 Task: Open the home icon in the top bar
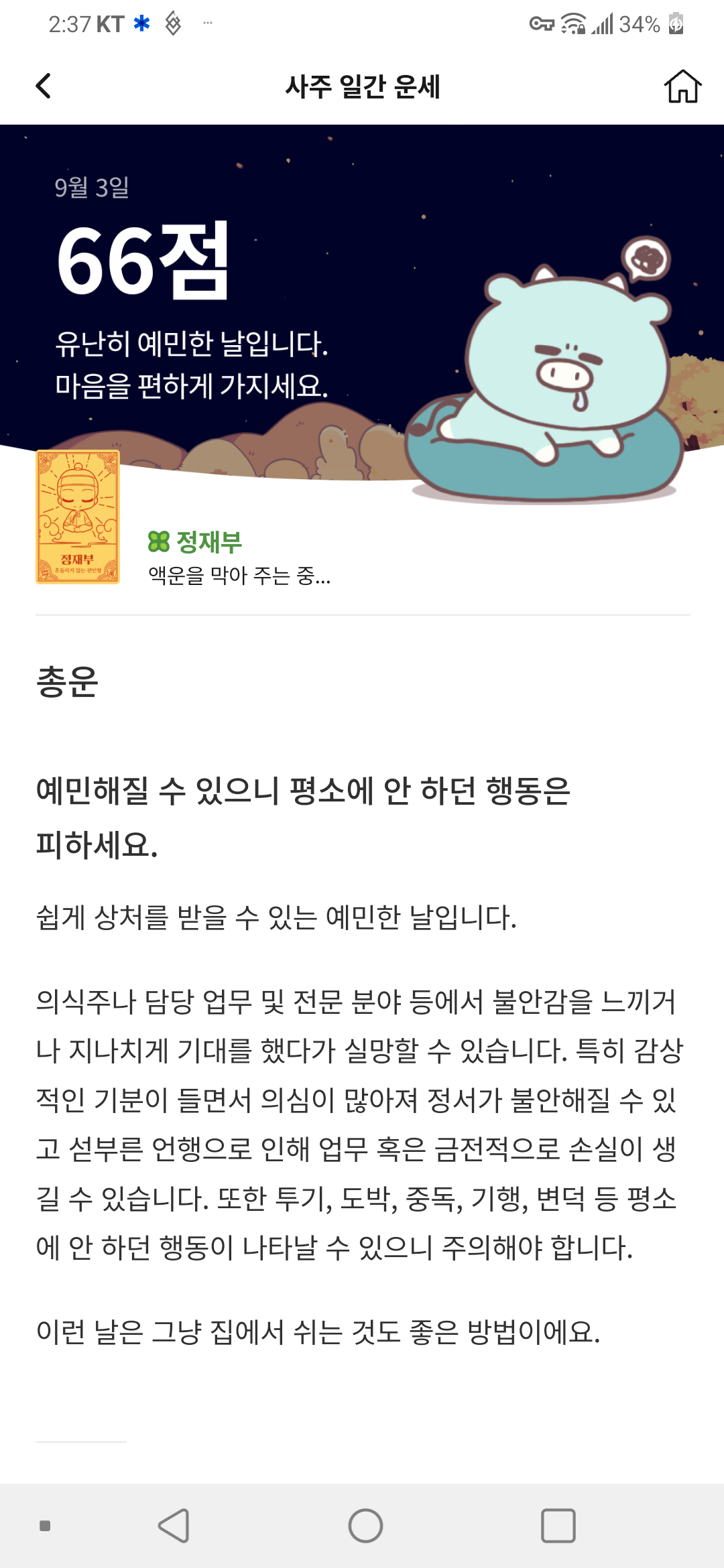[682, 86]
